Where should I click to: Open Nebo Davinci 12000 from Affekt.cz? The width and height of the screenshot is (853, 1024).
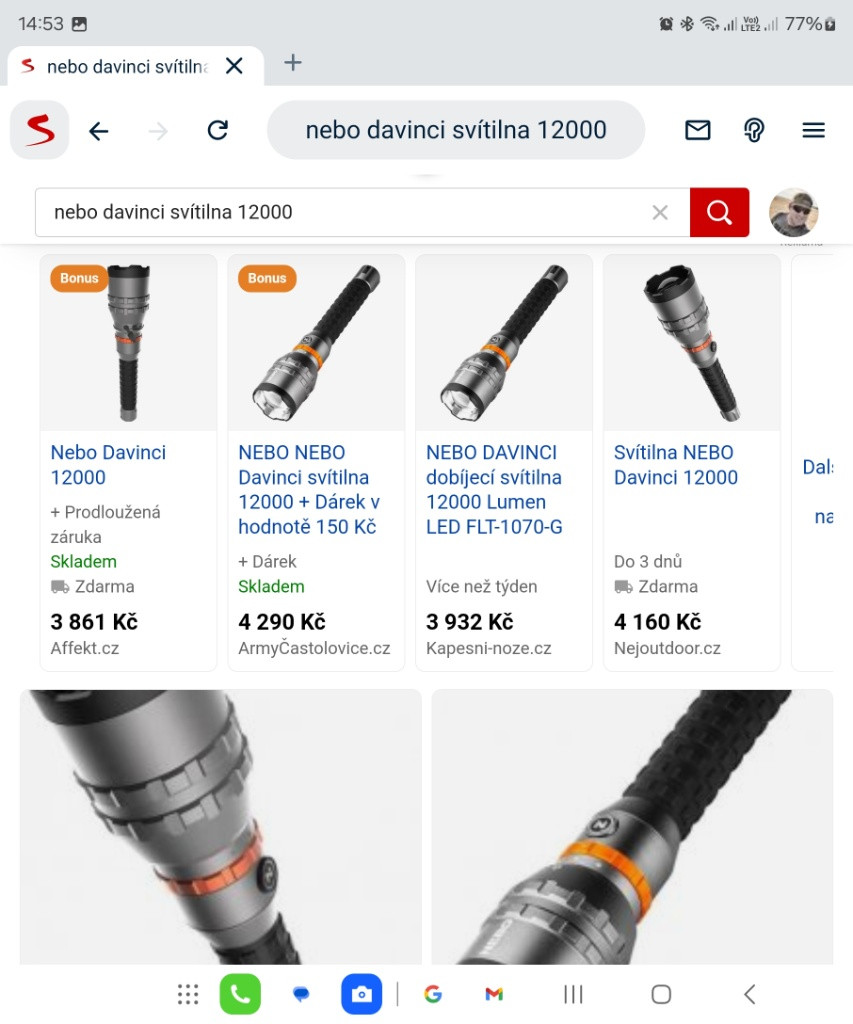click(108, 465)
